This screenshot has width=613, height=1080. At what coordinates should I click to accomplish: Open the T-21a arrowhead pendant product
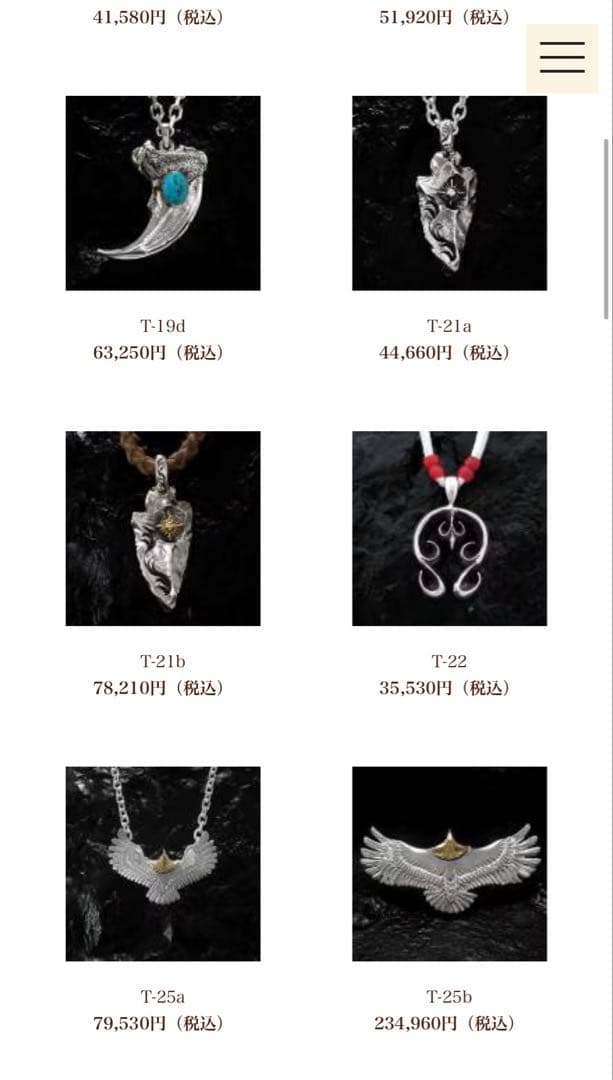point(449,193)
